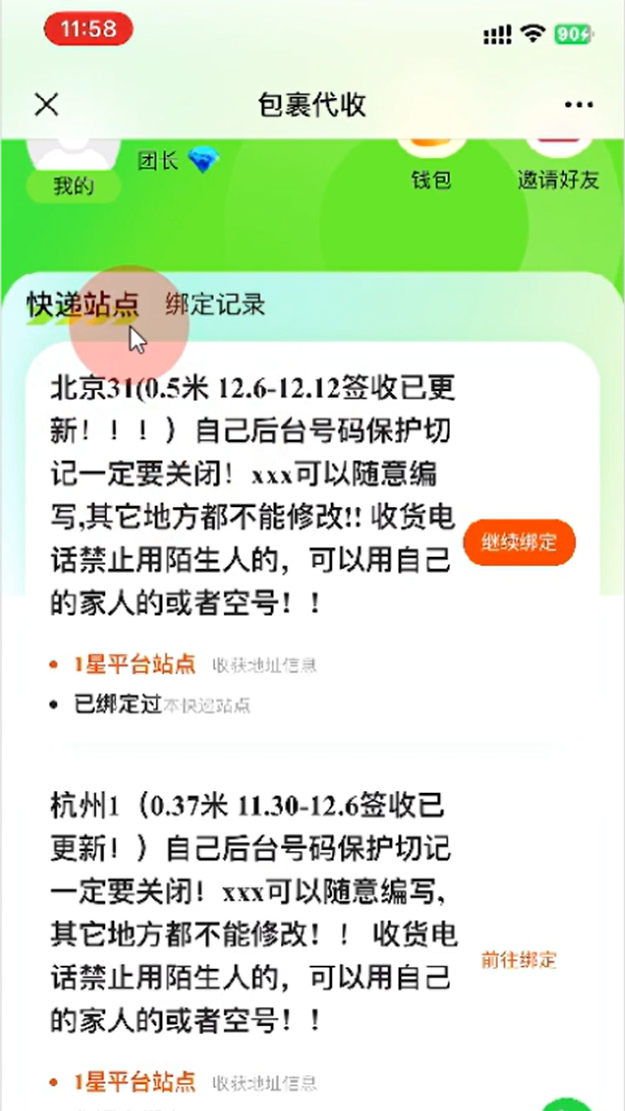Close the 包裹代收 page
The height and width of the screenshot is (1111, 625).
coord(46,104)
